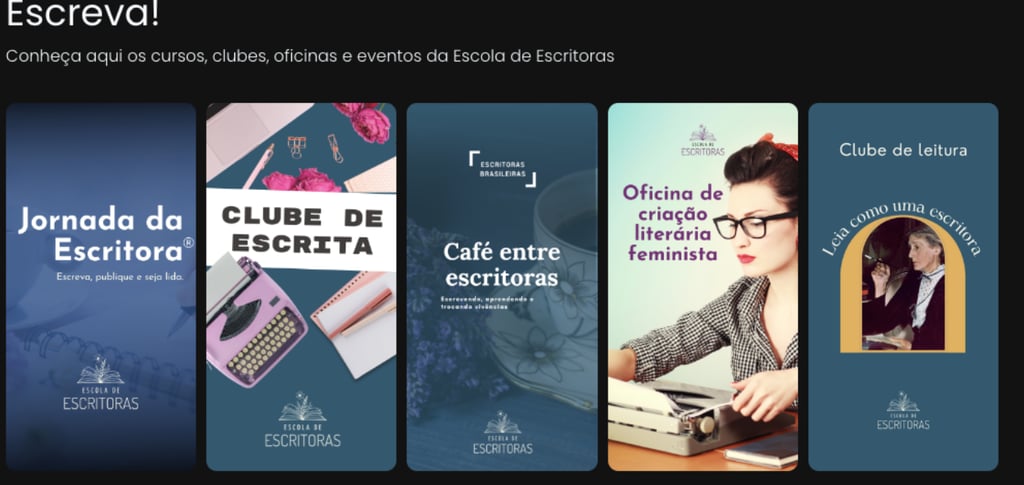Viewport: 1024px width, 485px height.
Task: Select the Café entre escritoras card
Action: coord(502,286)
